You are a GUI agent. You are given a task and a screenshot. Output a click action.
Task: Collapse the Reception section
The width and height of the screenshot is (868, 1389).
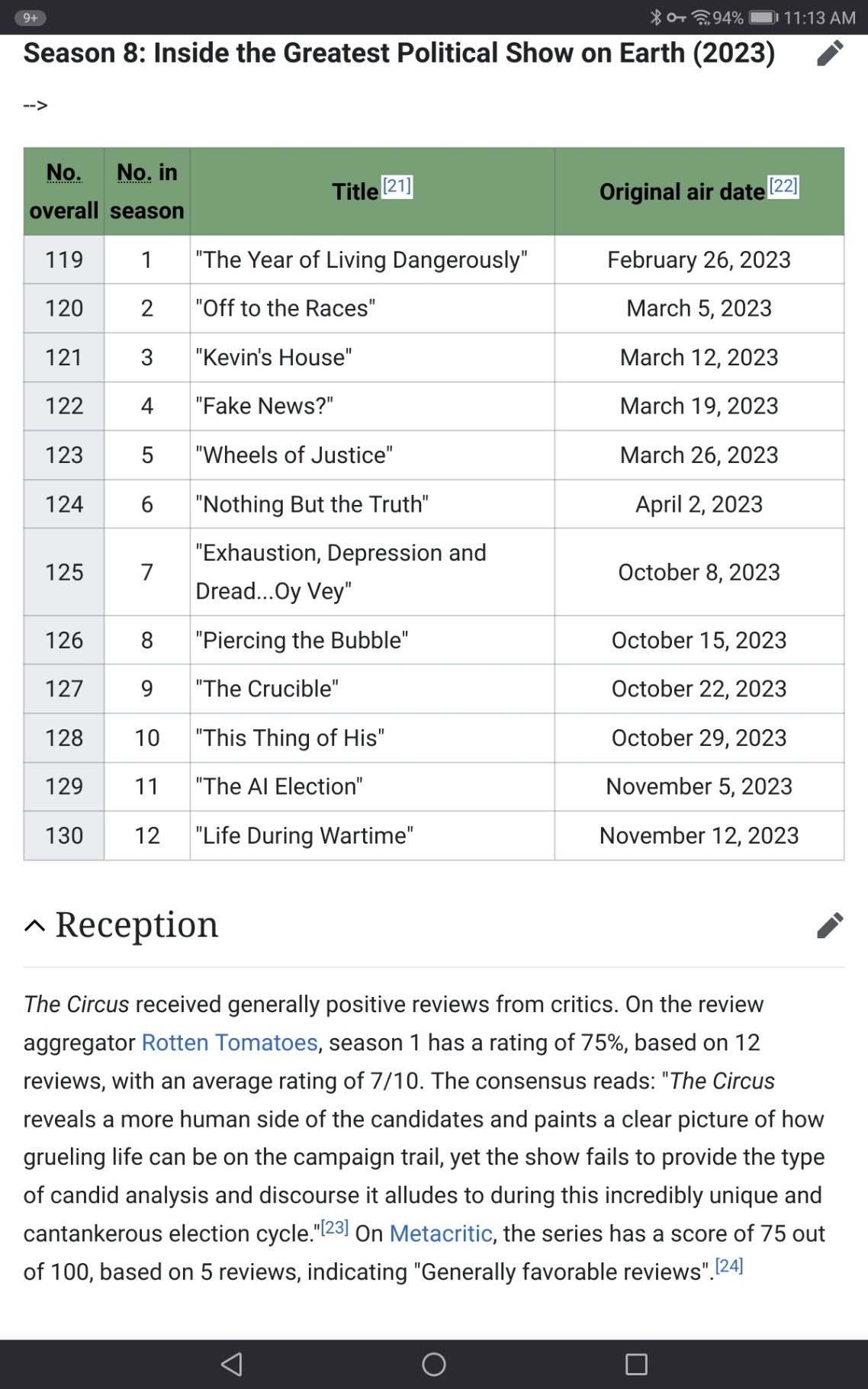34,926
